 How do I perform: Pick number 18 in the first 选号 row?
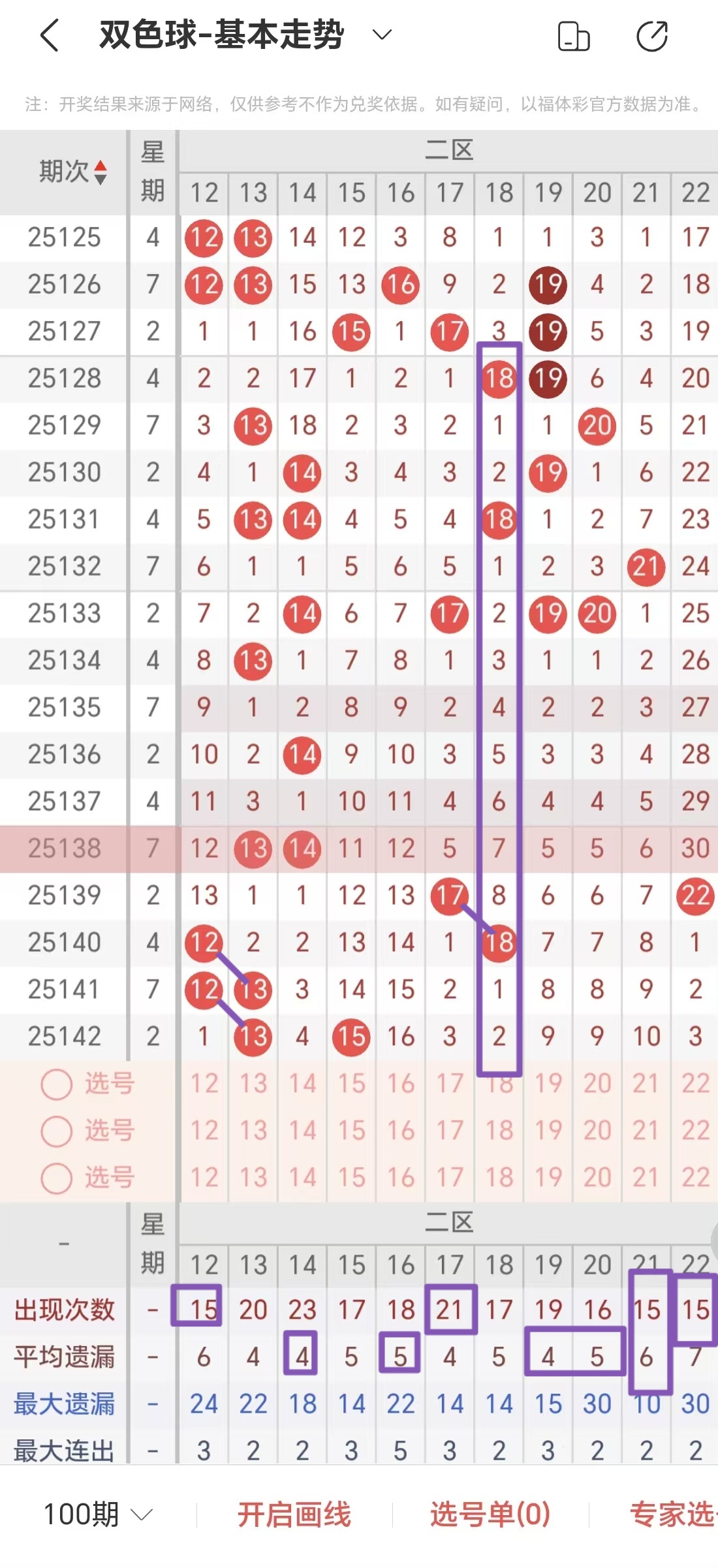pos(499,1084)
